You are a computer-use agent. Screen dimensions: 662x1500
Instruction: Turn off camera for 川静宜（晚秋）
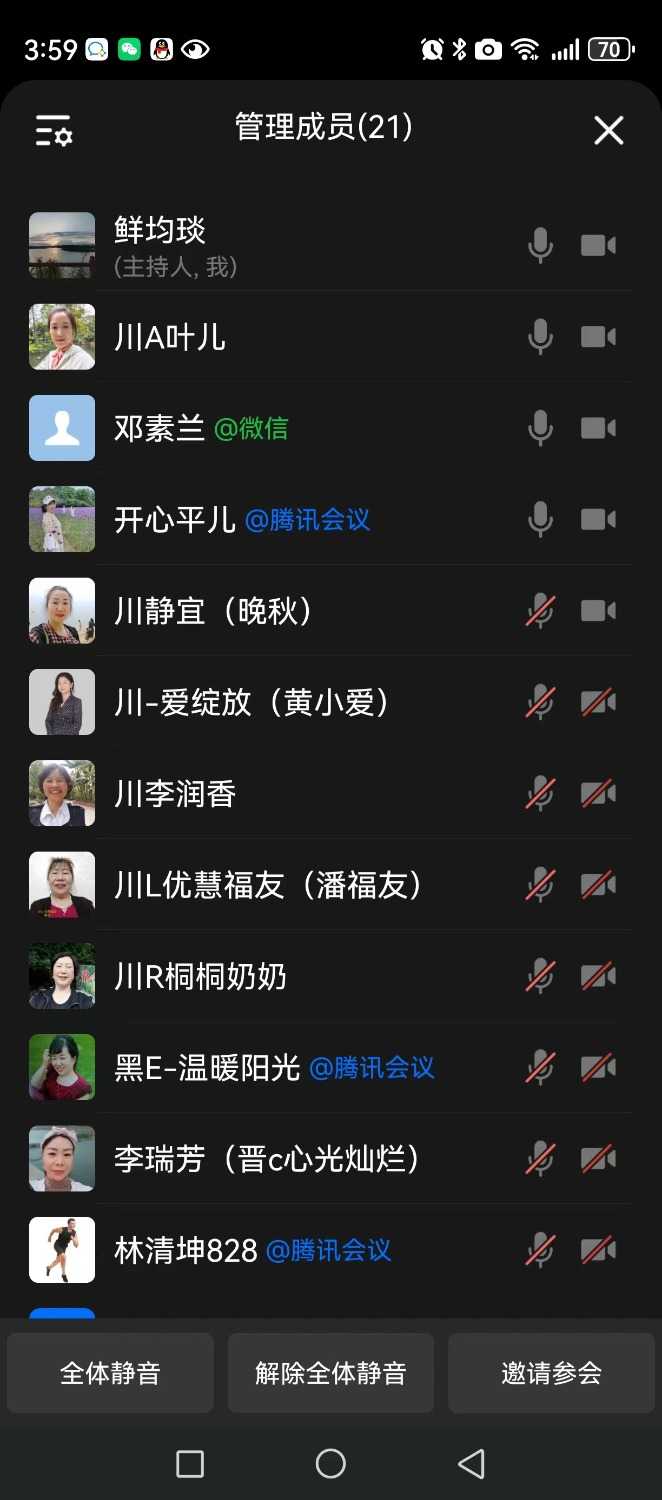click(x=598, y=611)
